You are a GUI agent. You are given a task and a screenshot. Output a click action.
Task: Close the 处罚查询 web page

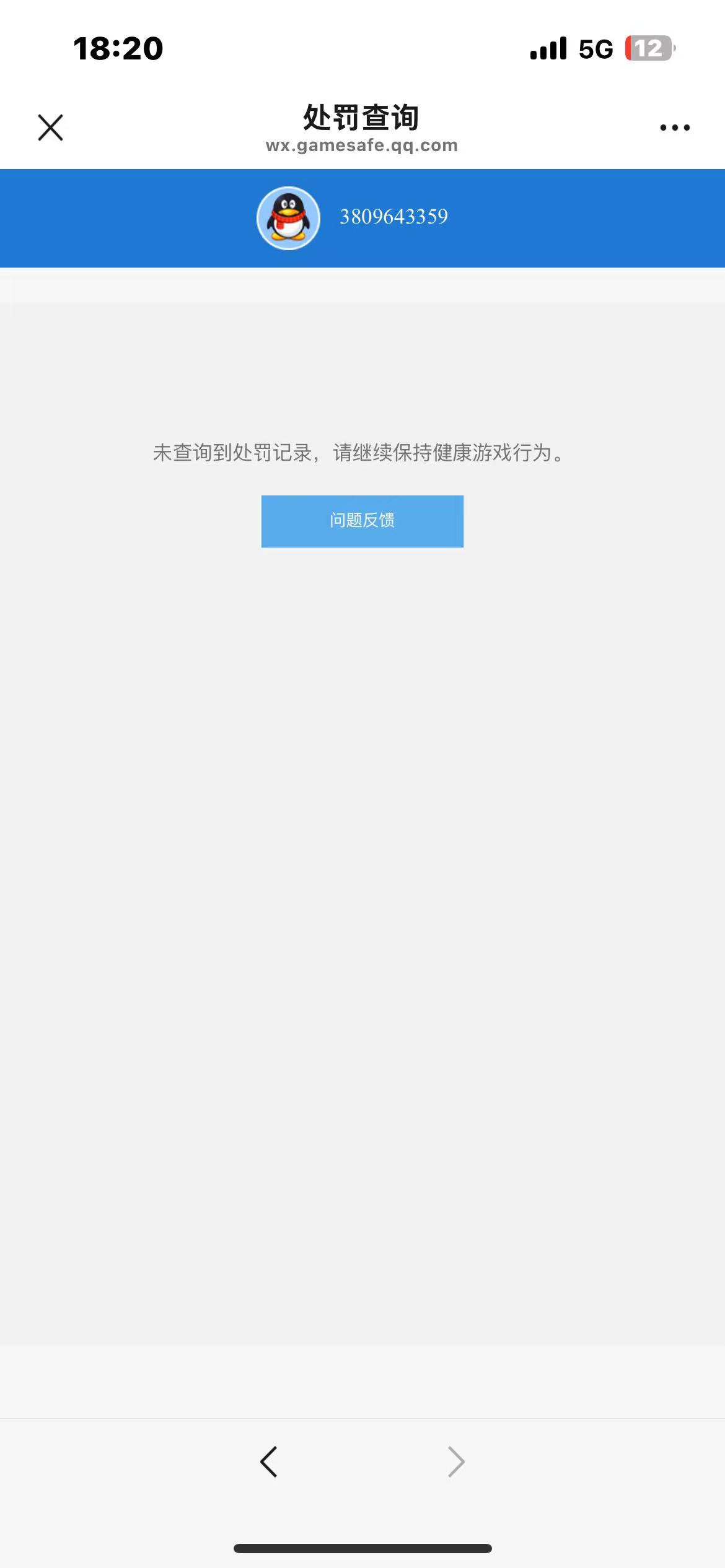coord(50,128)
